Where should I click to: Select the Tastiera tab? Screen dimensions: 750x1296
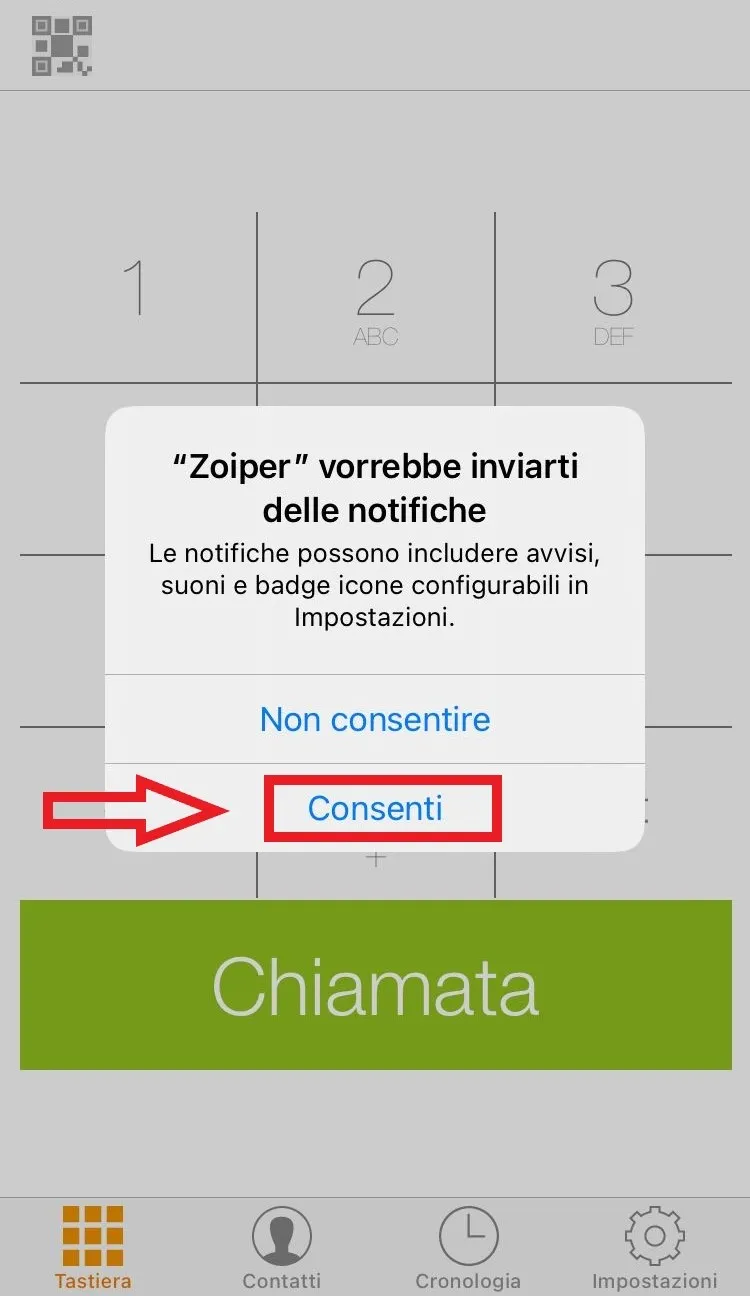pyautogui.click(x=93, y=1247)
